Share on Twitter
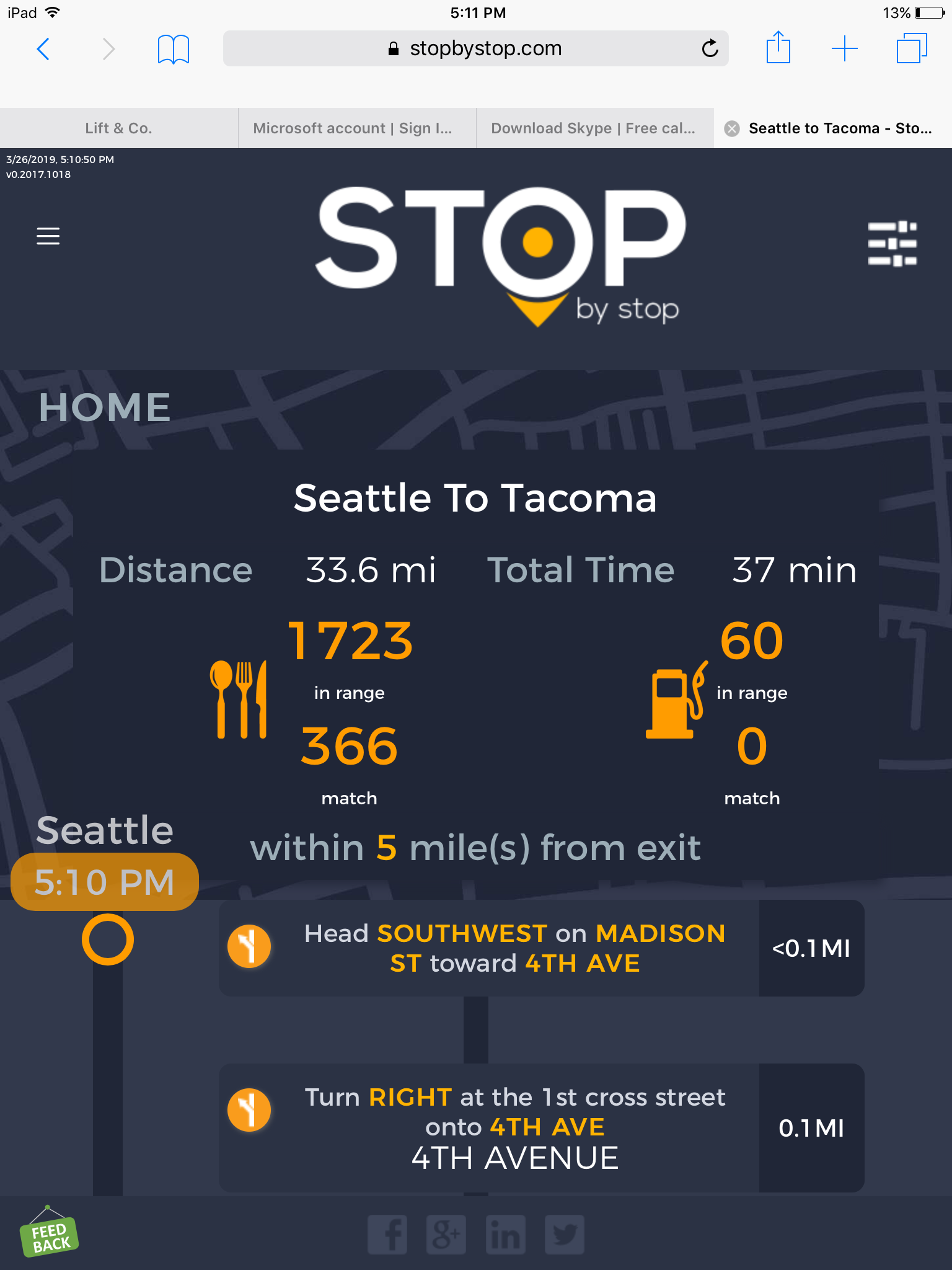Screen dimensions: 952x1270 click(564, 1235)
